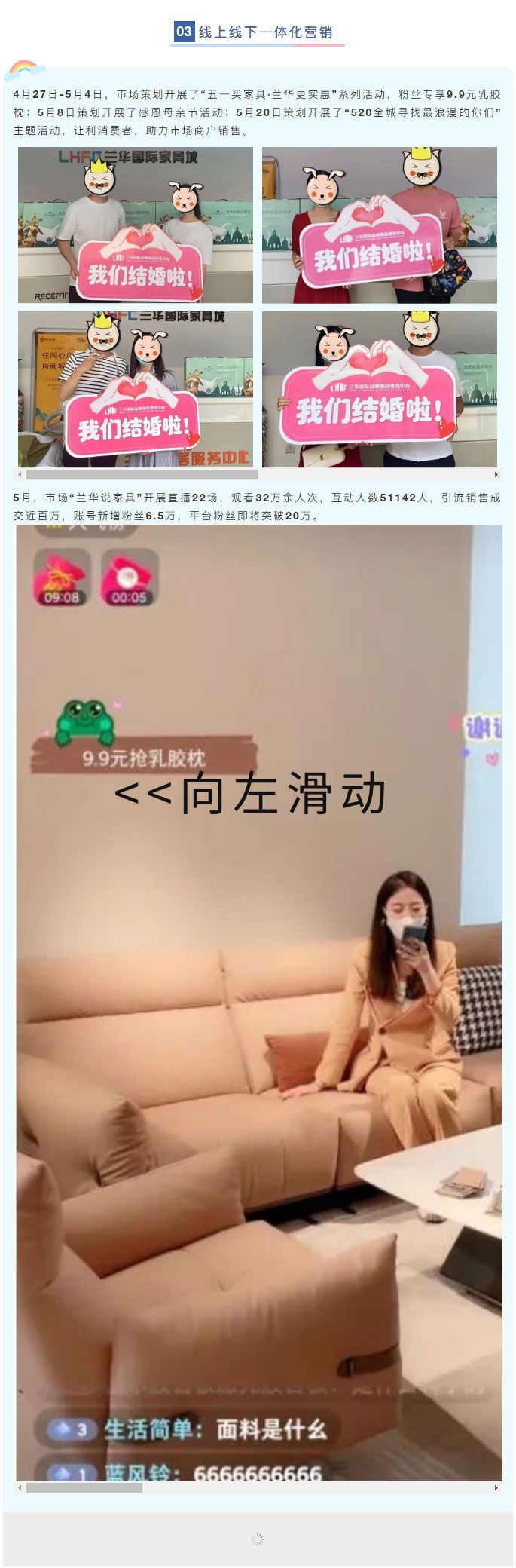Open the 我们结婚啦 couples photo collage

[x=258, y=307]
